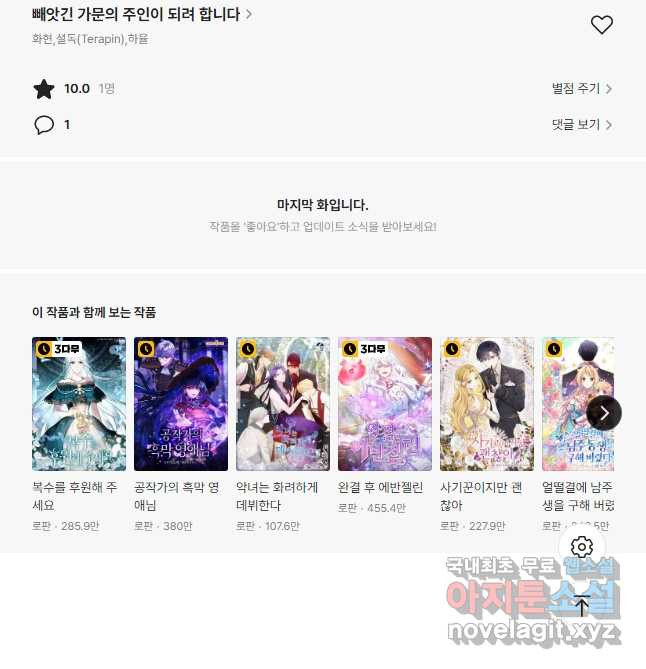
Task: Jump to top with the up arrow
Action: [582, 604]
